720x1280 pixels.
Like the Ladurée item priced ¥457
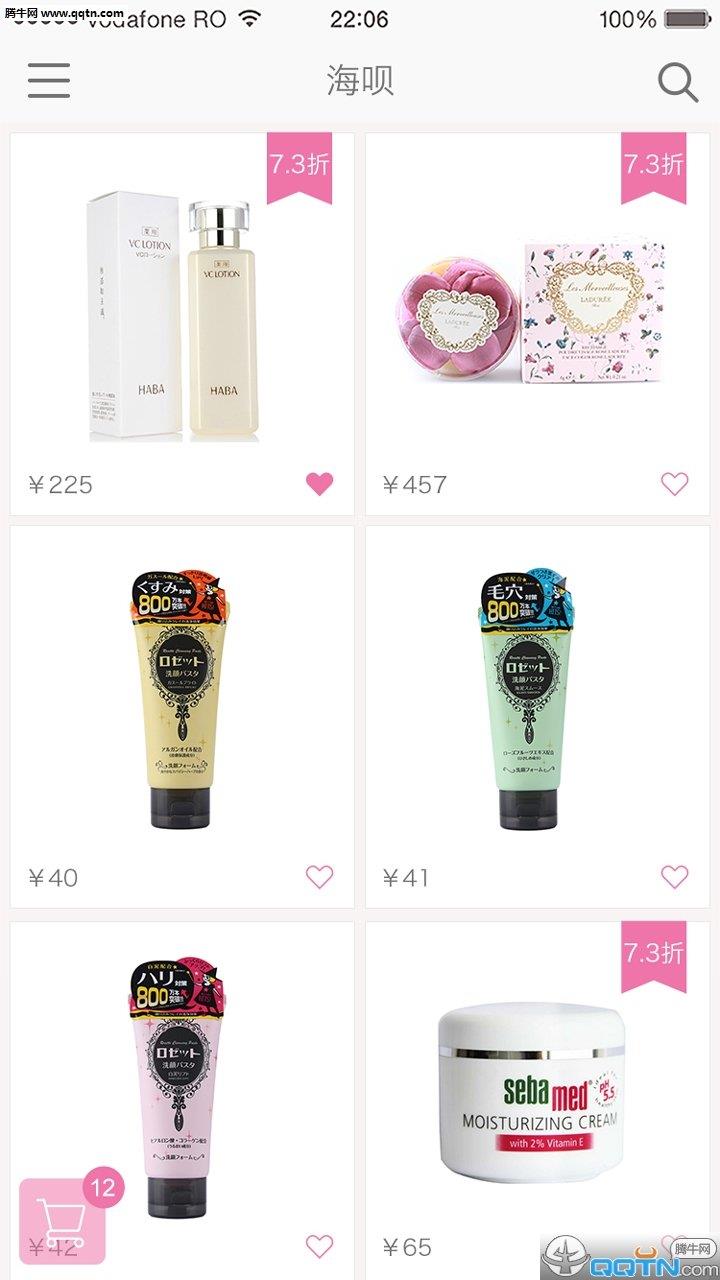coord(675,484)
